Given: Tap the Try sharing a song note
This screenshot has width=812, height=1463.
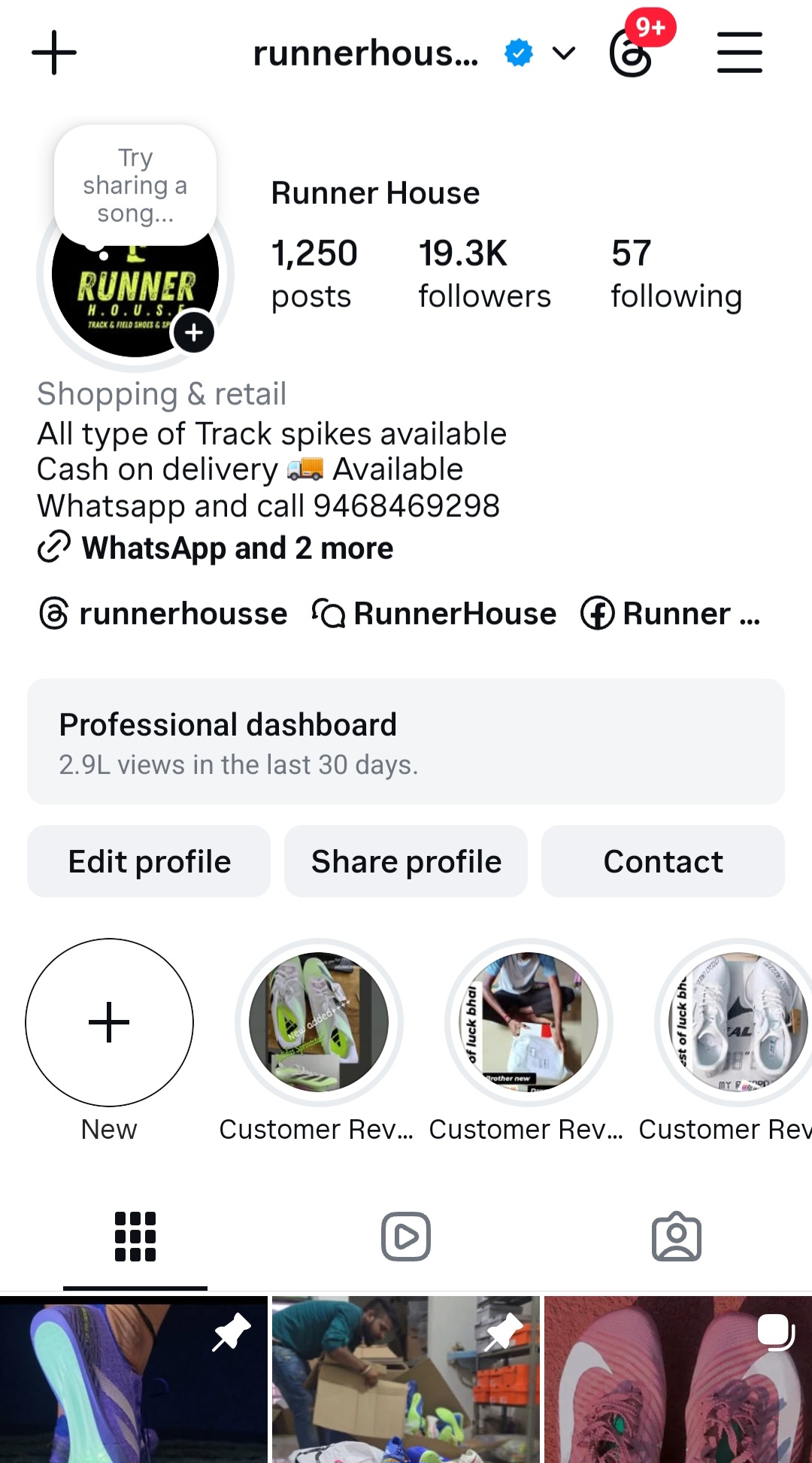Looking at the screenshot, I should pyautogui.click(x=135, y=185).
